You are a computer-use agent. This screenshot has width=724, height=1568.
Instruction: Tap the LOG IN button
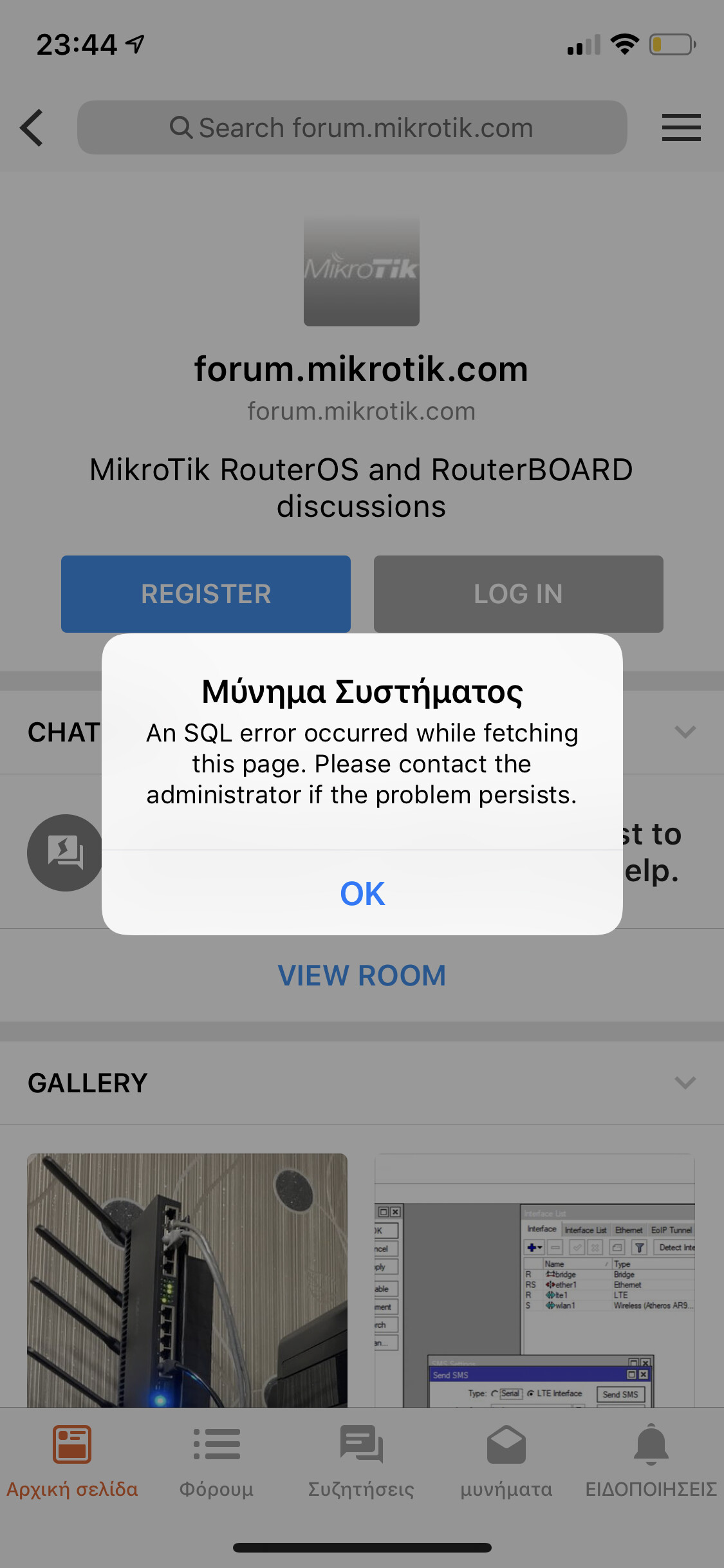(x=518, y=593)
